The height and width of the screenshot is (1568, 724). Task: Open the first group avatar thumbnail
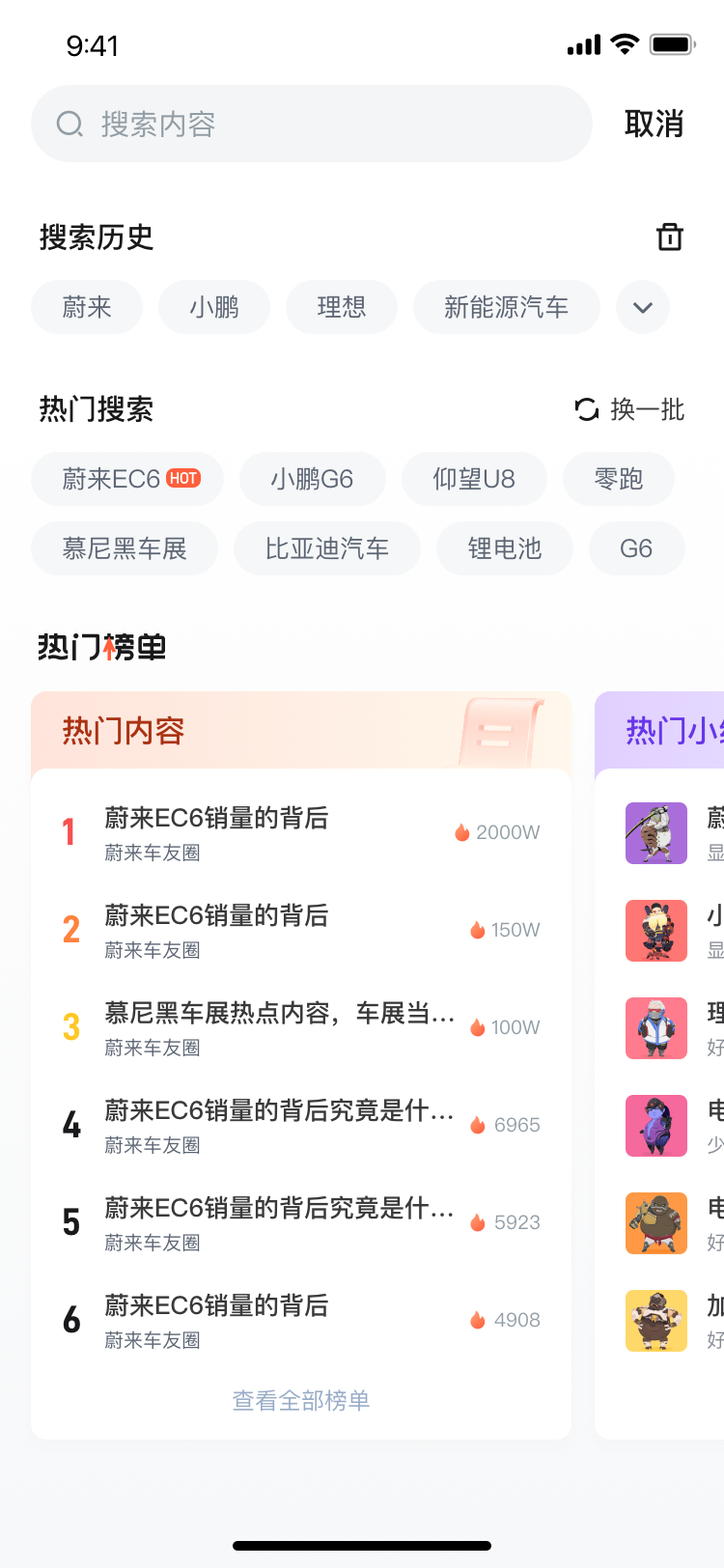(x=655, y=833)
